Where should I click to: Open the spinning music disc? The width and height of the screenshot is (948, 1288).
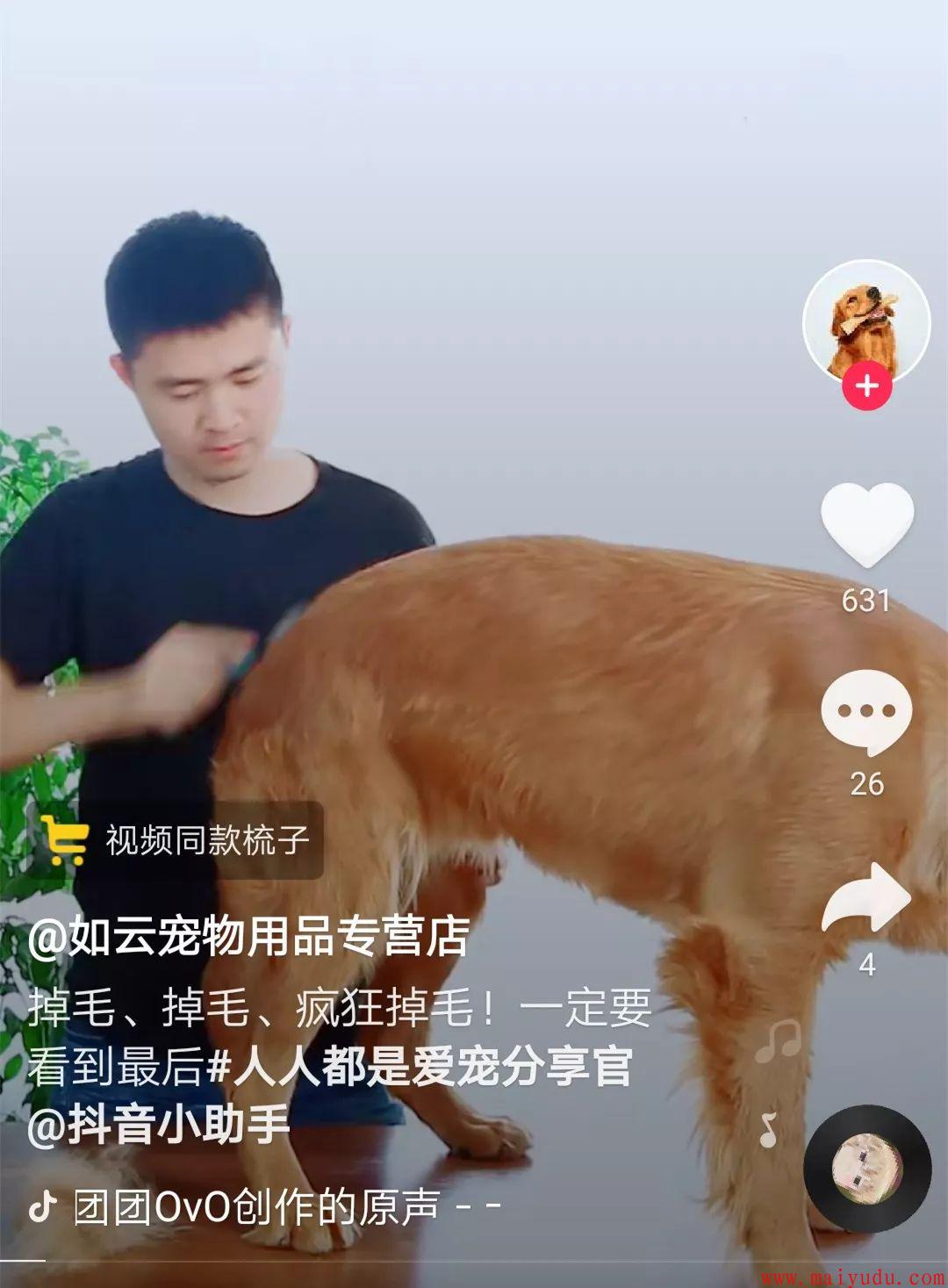pyautogui.click(x=867, y=1168)
